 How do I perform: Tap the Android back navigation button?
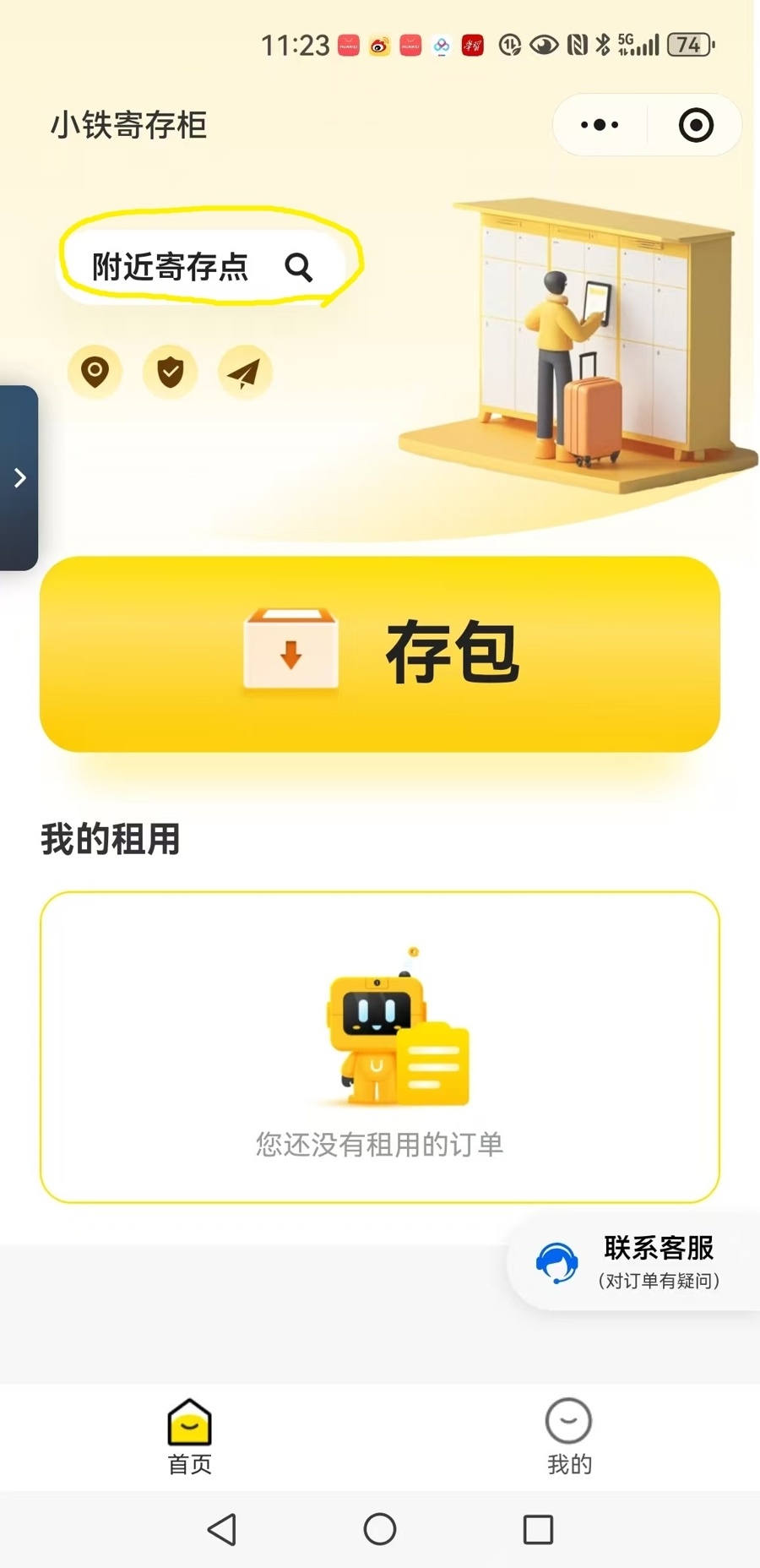[x=220, y=1529]
